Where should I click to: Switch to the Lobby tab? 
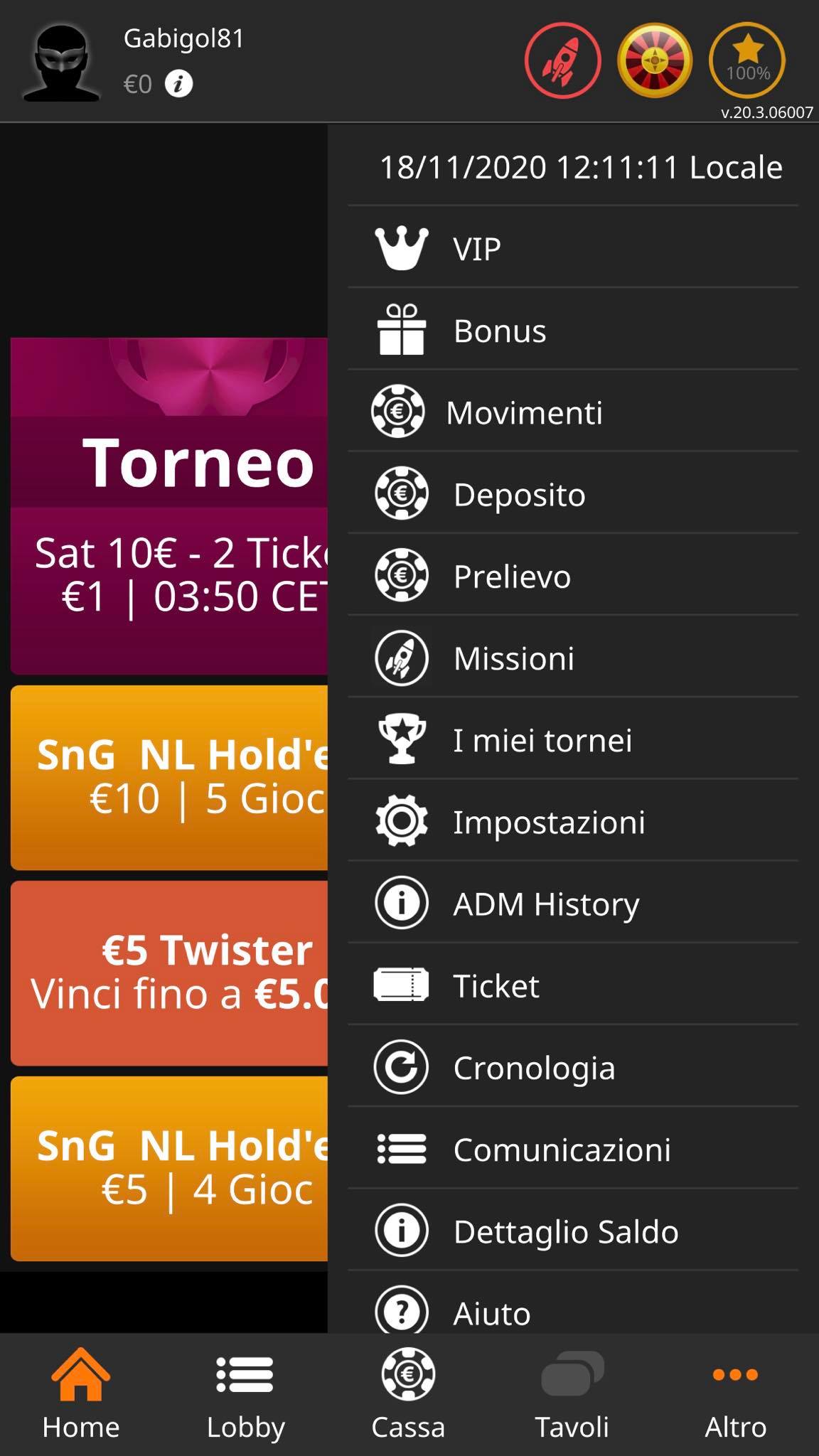[245, 1394]
